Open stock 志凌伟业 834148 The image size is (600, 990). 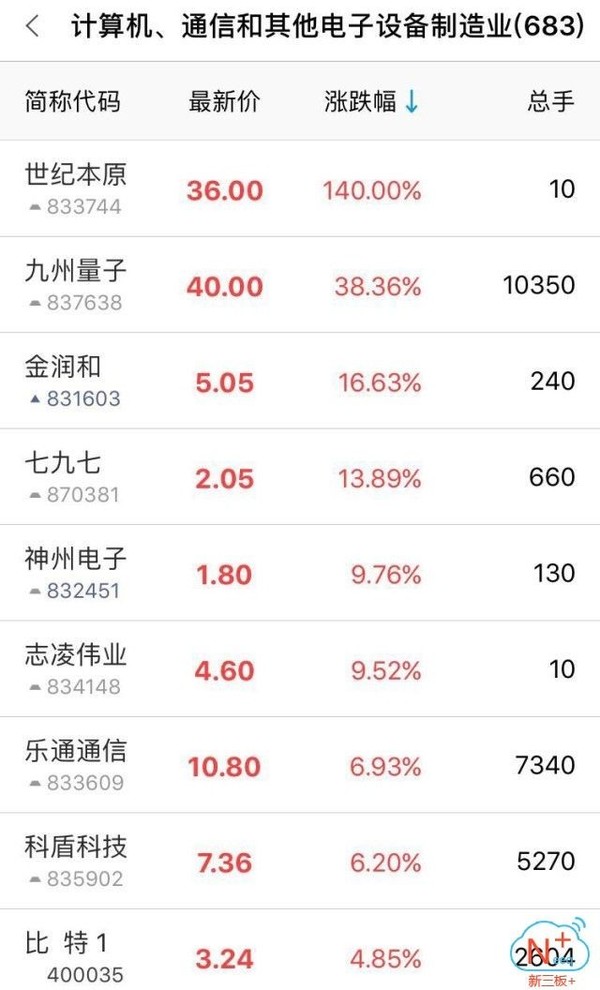[300, 669]
